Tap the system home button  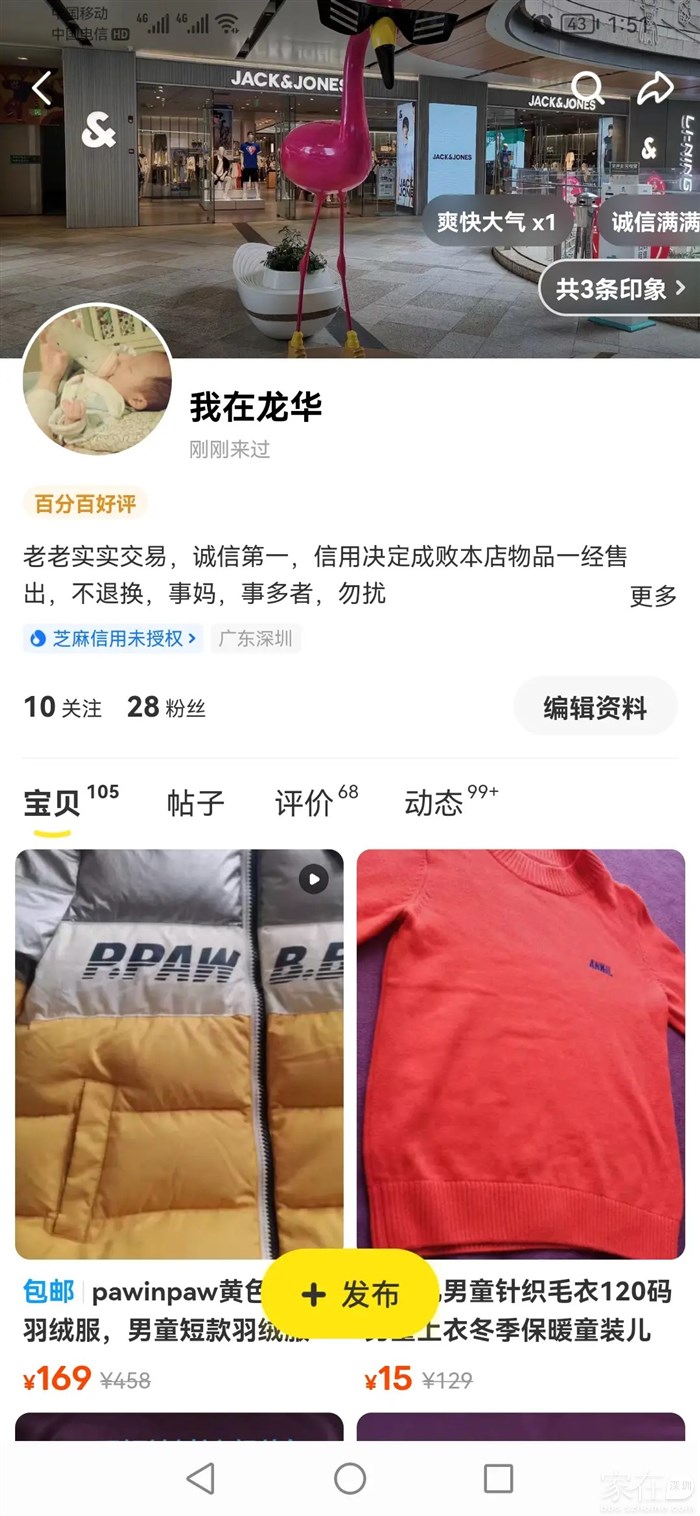click(350, 1478)
